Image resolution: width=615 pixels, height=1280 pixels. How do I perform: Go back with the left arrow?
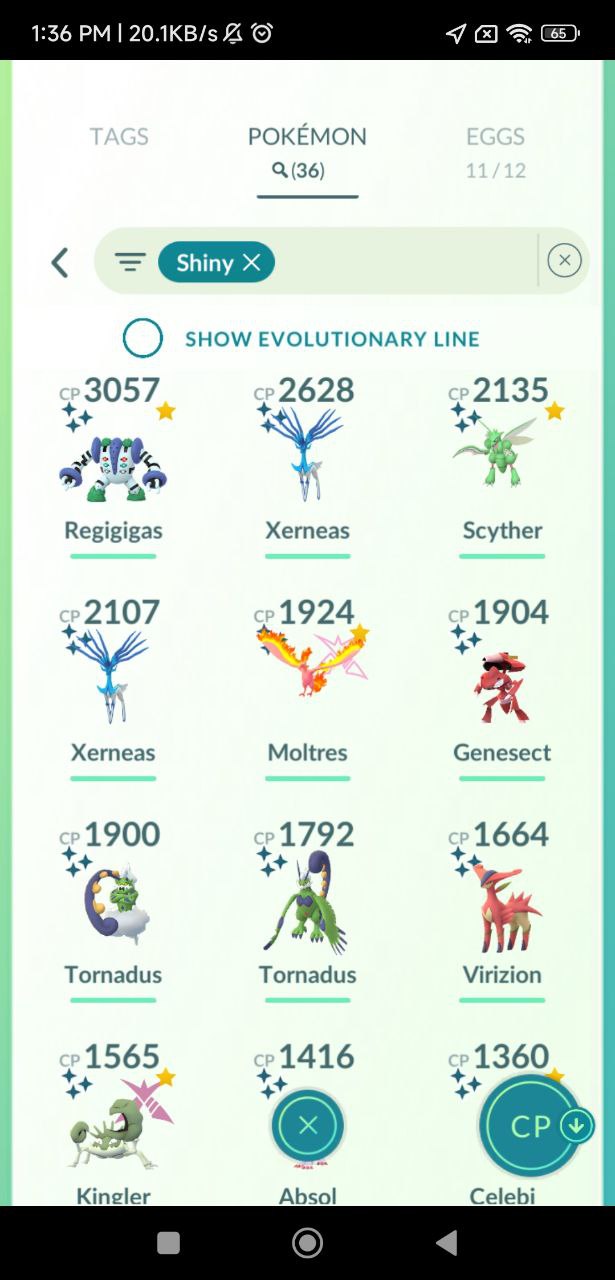click(60, 263)
